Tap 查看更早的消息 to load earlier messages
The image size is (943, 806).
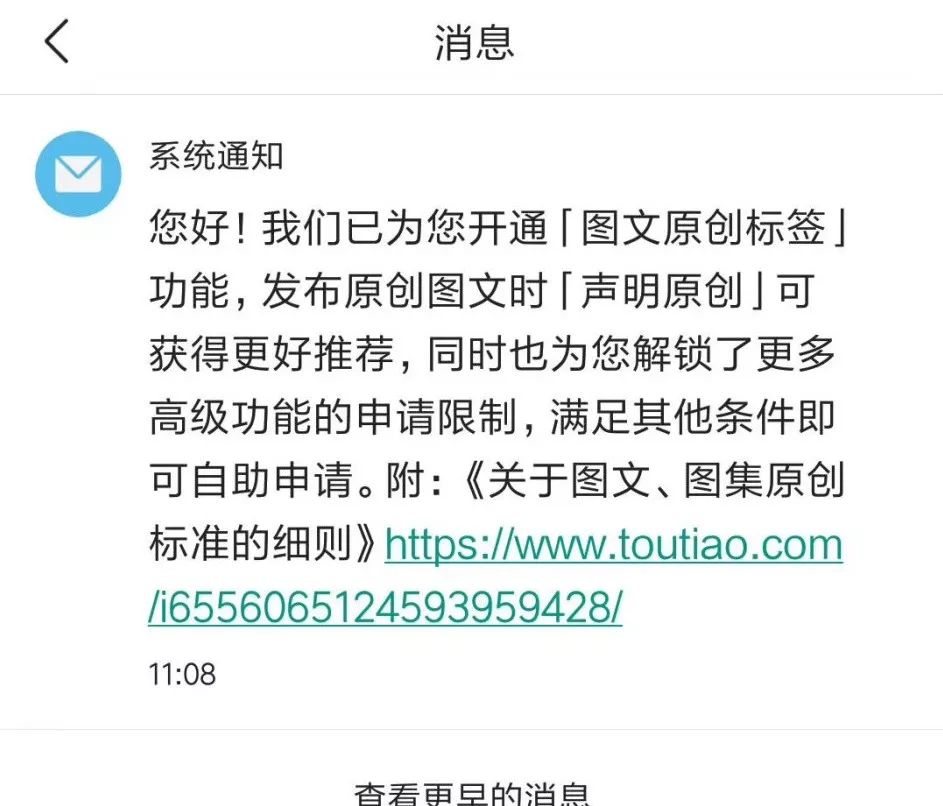[x=471, y=792]
